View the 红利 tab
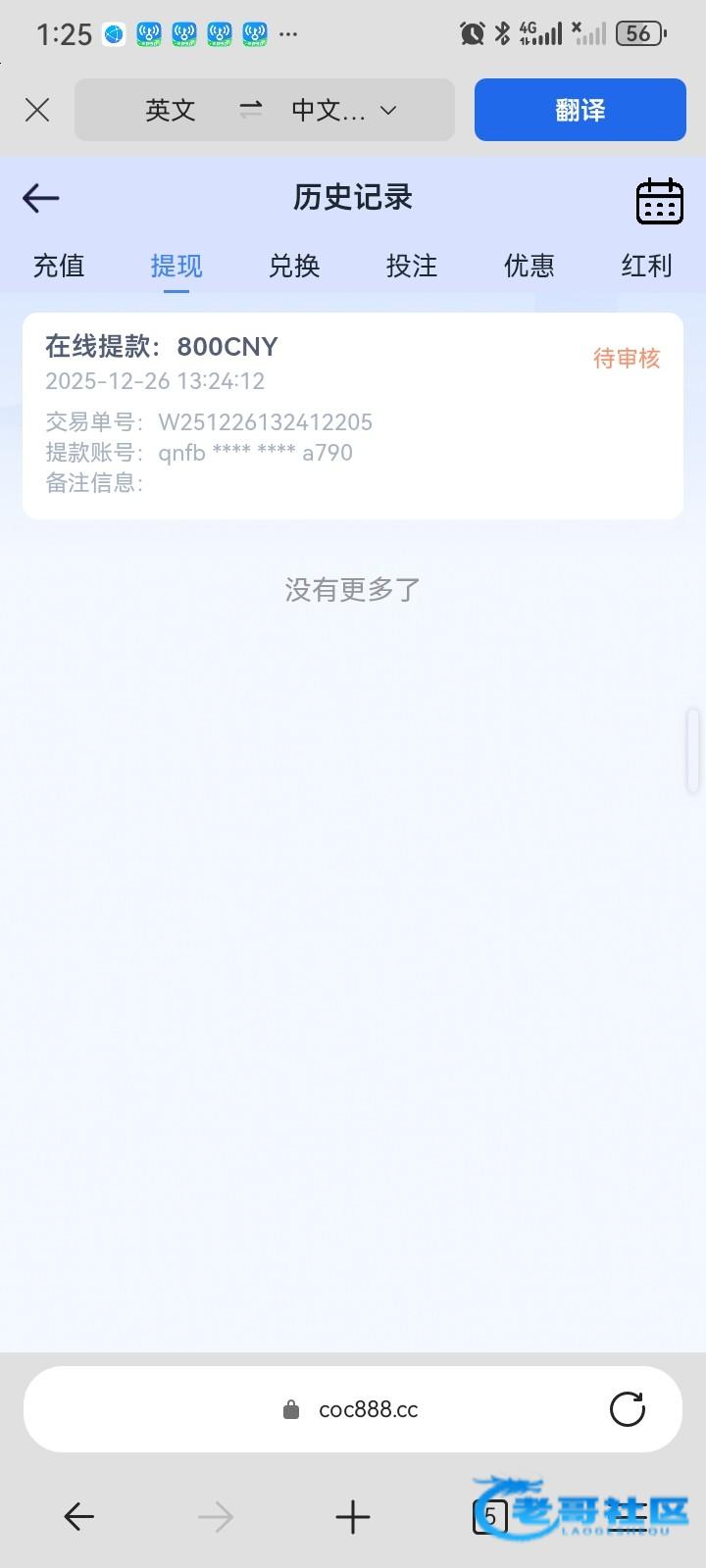 pos(646,266)
